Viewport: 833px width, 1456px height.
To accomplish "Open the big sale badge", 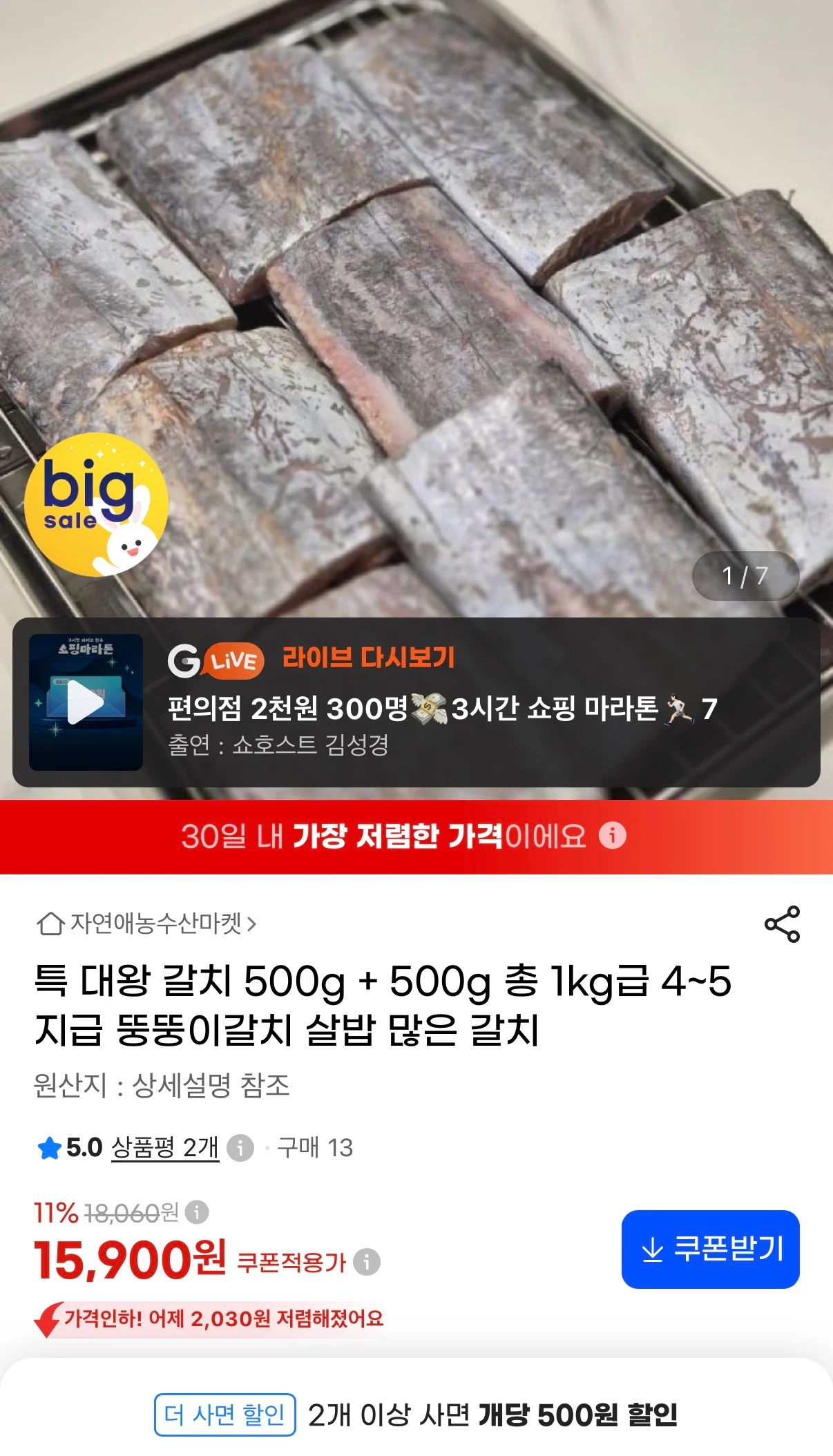I will (x=96, y=504).
